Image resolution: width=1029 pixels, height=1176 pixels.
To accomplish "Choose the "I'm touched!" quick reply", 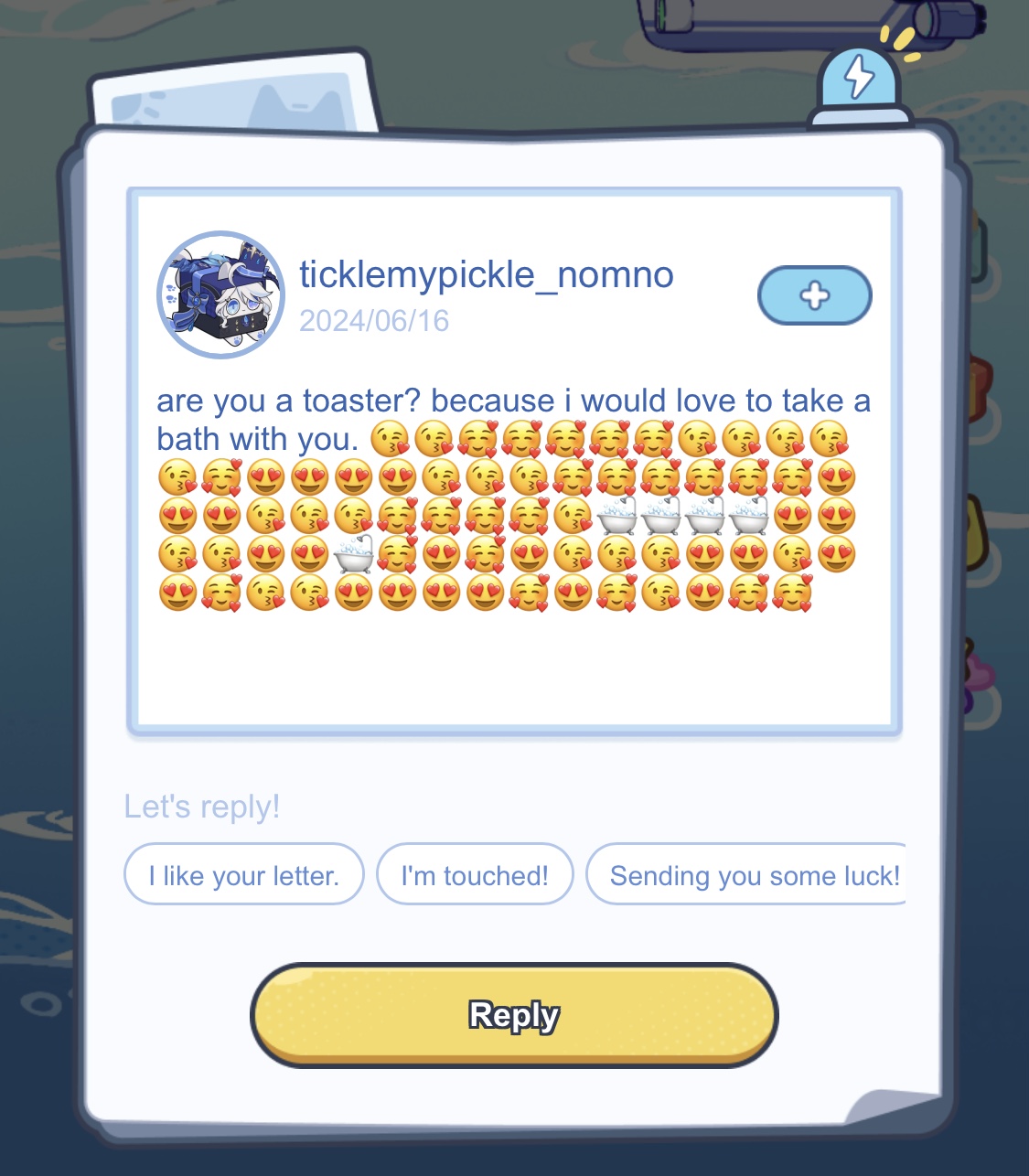I will (475, 875).
